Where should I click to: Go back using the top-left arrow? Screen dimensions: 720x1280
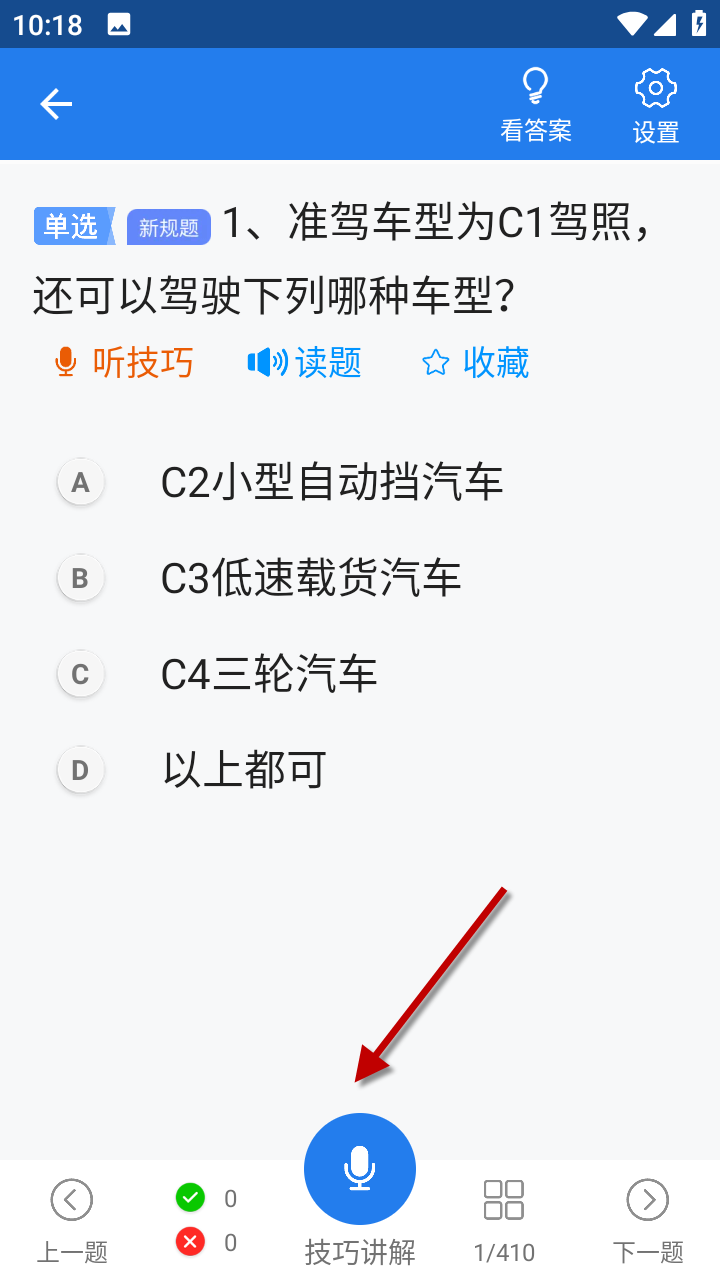click(56, 104)
